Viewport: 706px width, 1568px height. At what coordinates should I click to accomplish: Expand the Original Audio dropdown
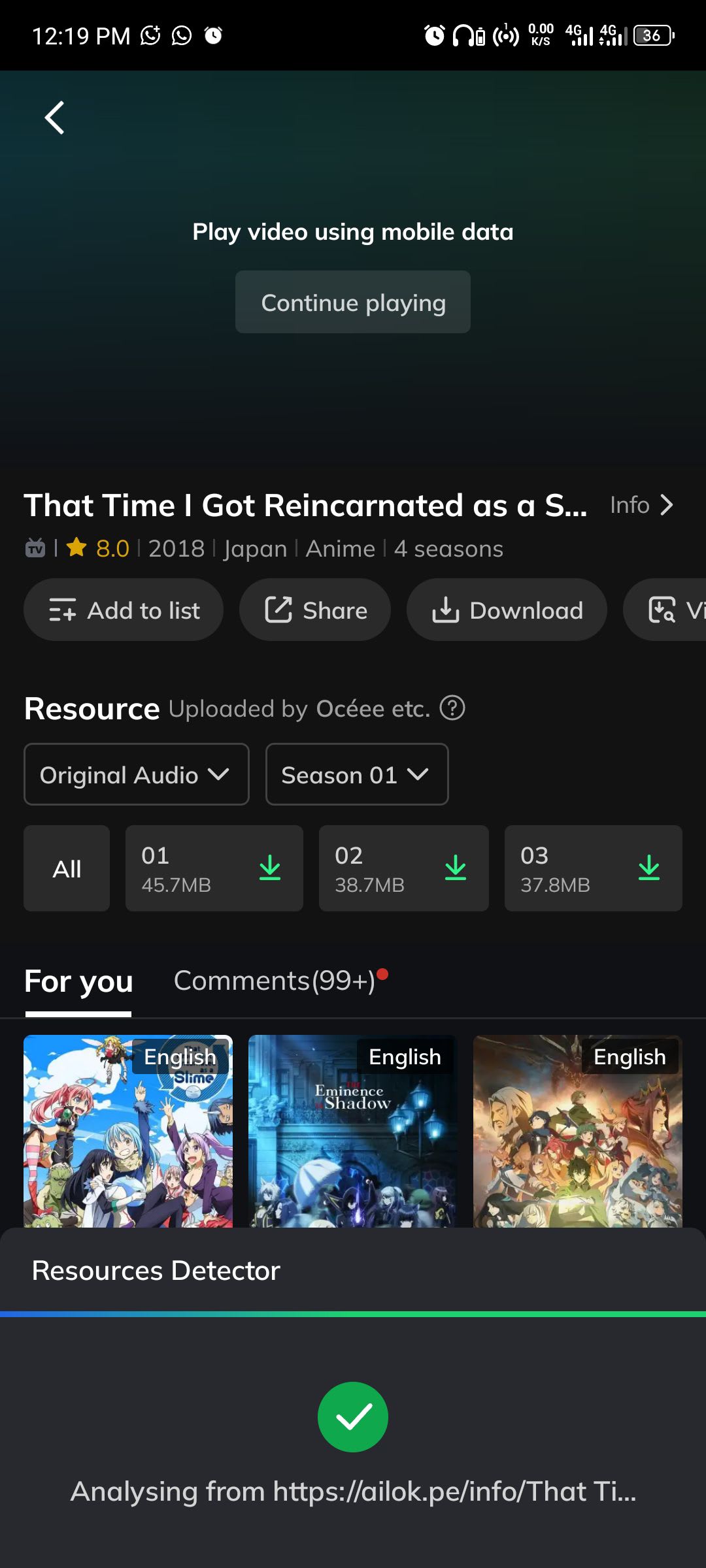tap(136, 775)
